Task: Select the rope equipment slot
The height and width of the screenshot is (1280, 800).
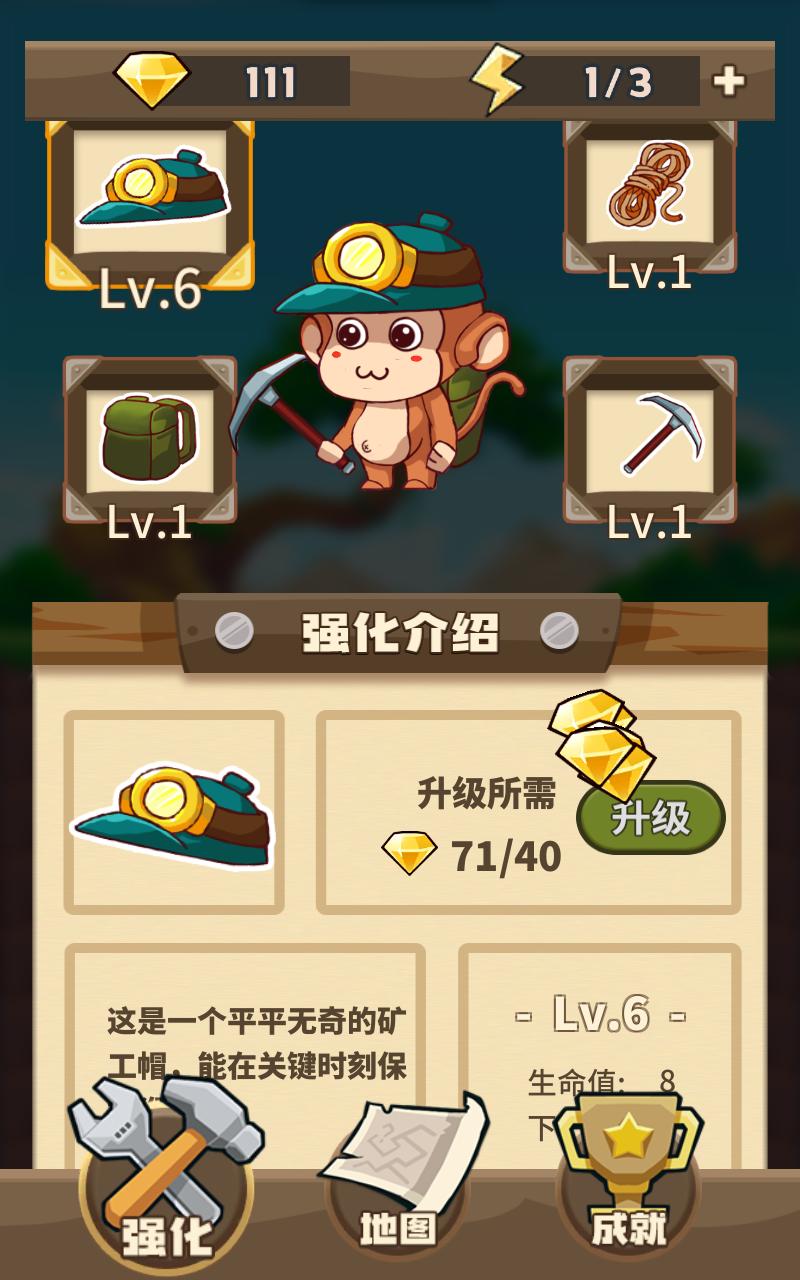Action: [650, 196]
